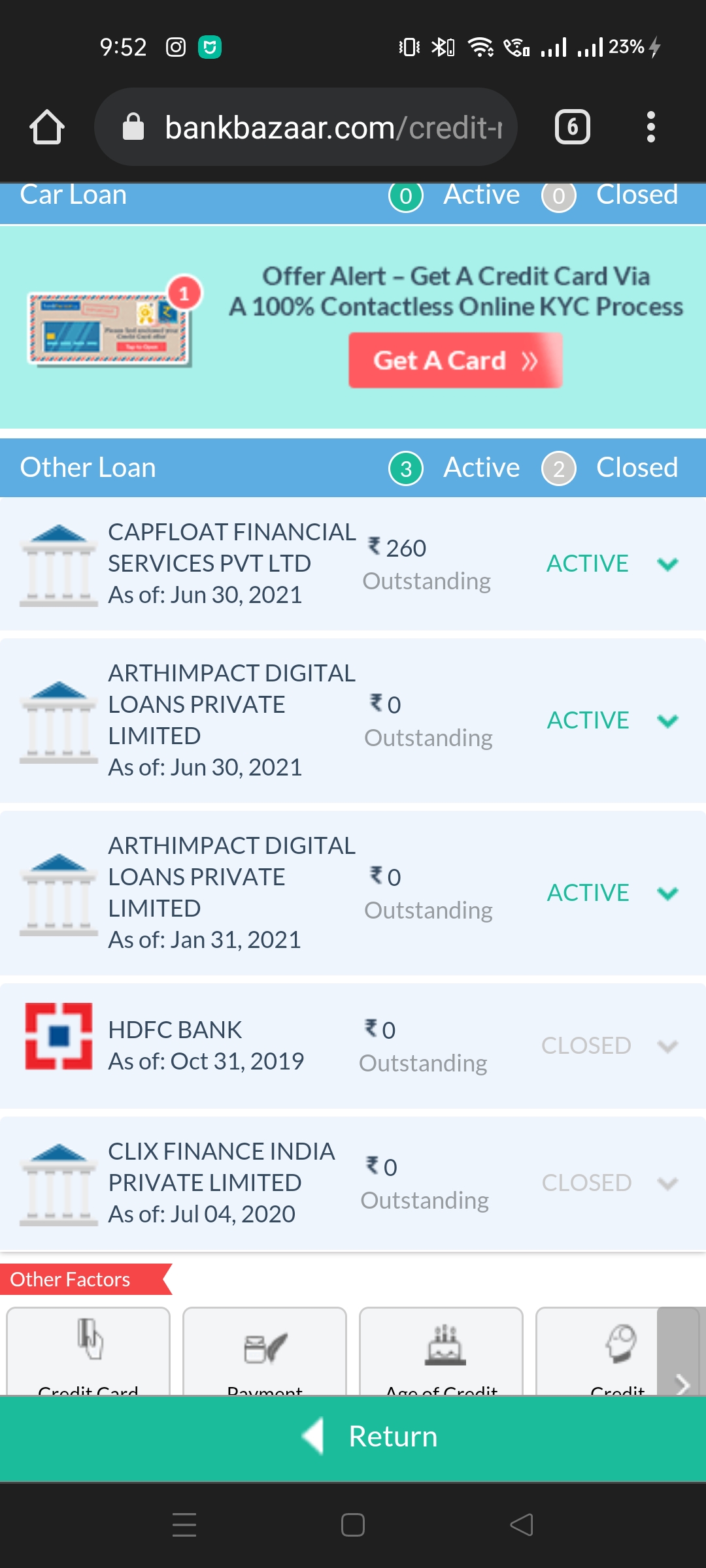
Task: Open the browser home page
Action: (x=47, y=127)
